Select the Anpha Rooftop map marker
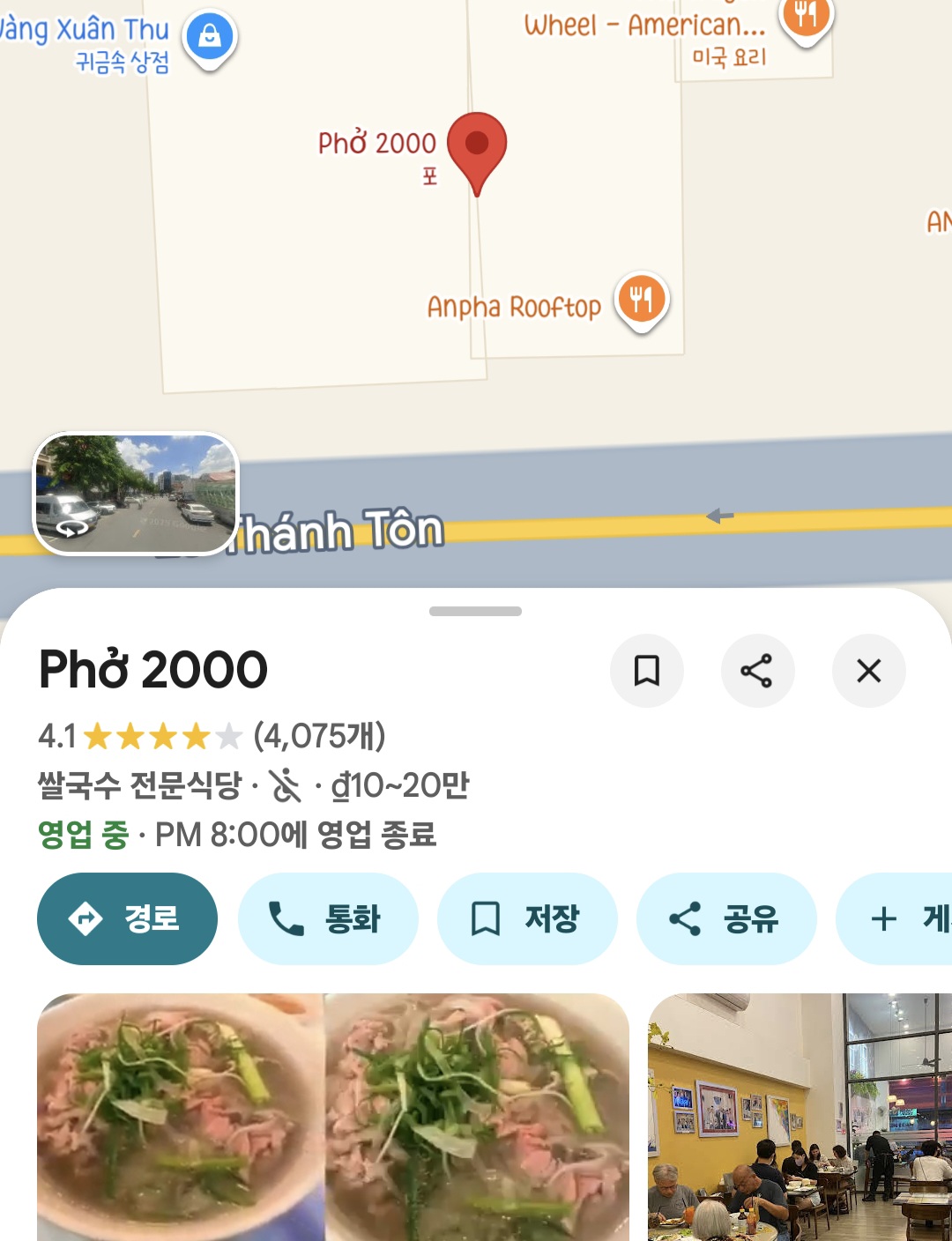The image size is (952, 1241). (642, 301)
